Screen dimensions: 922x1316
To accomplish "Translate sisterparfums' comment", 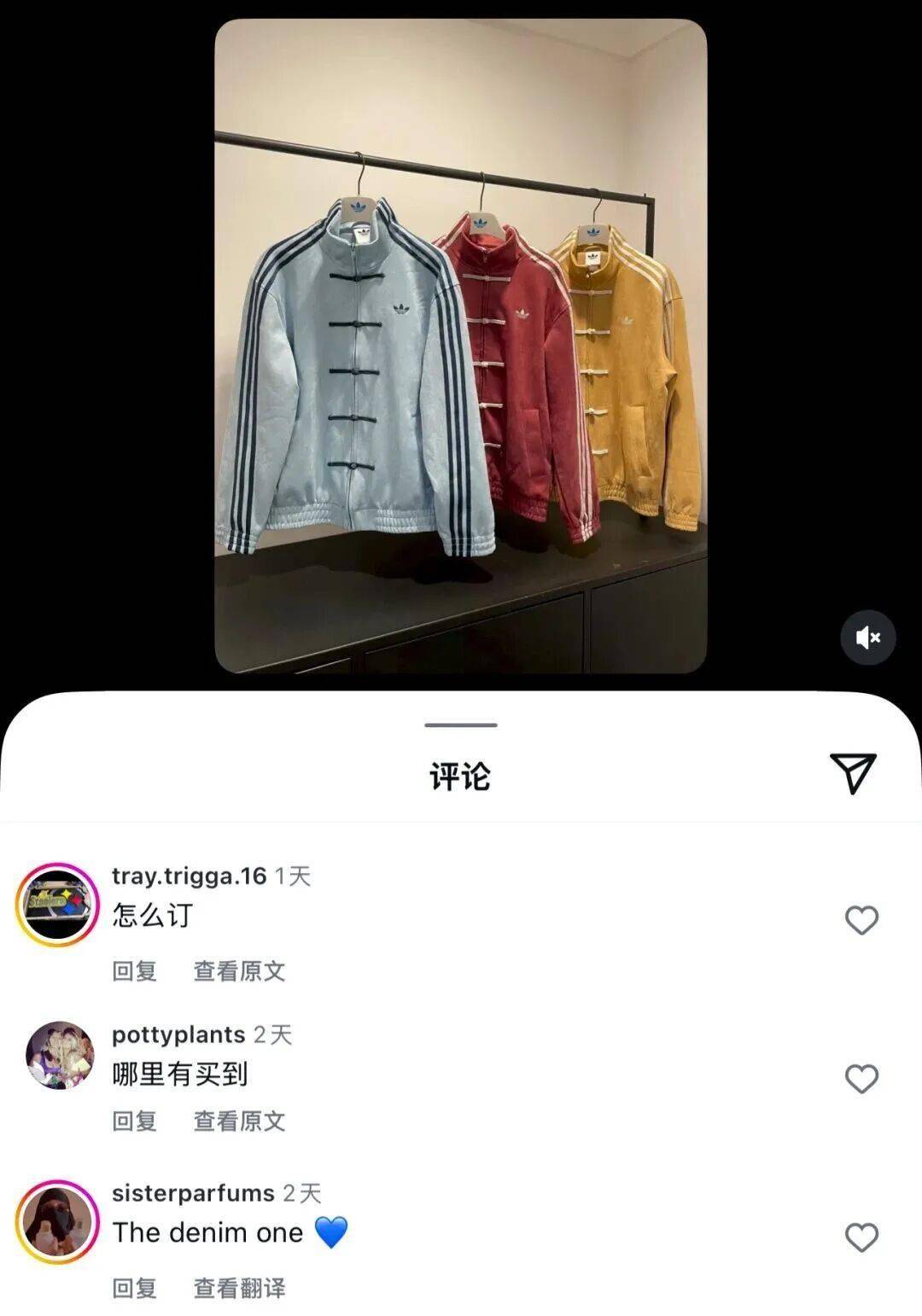I will pyautogui.click(x=239, y=1288).
